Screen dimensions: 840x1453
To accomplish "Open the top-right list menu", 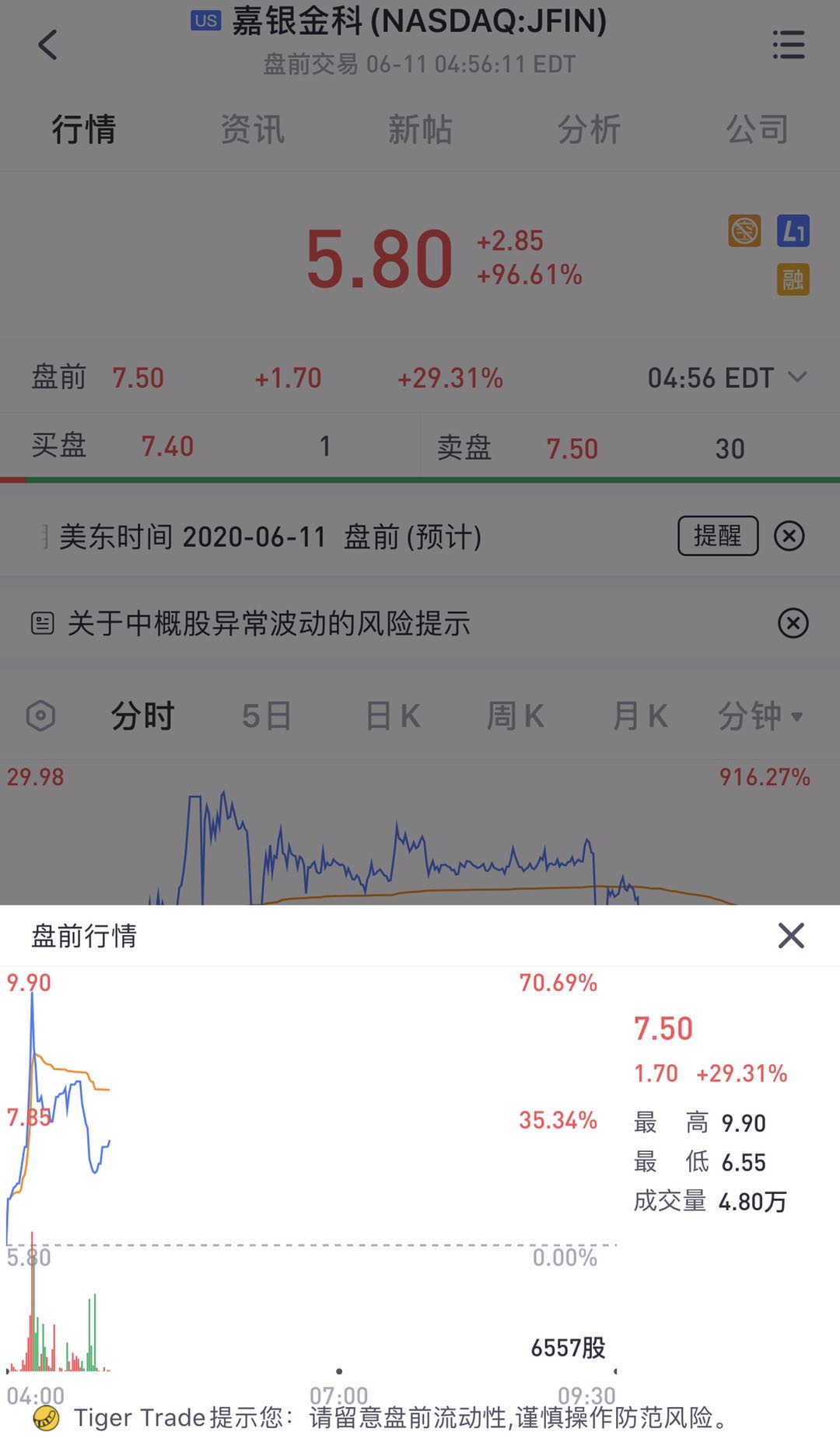I will click(788, 44).
